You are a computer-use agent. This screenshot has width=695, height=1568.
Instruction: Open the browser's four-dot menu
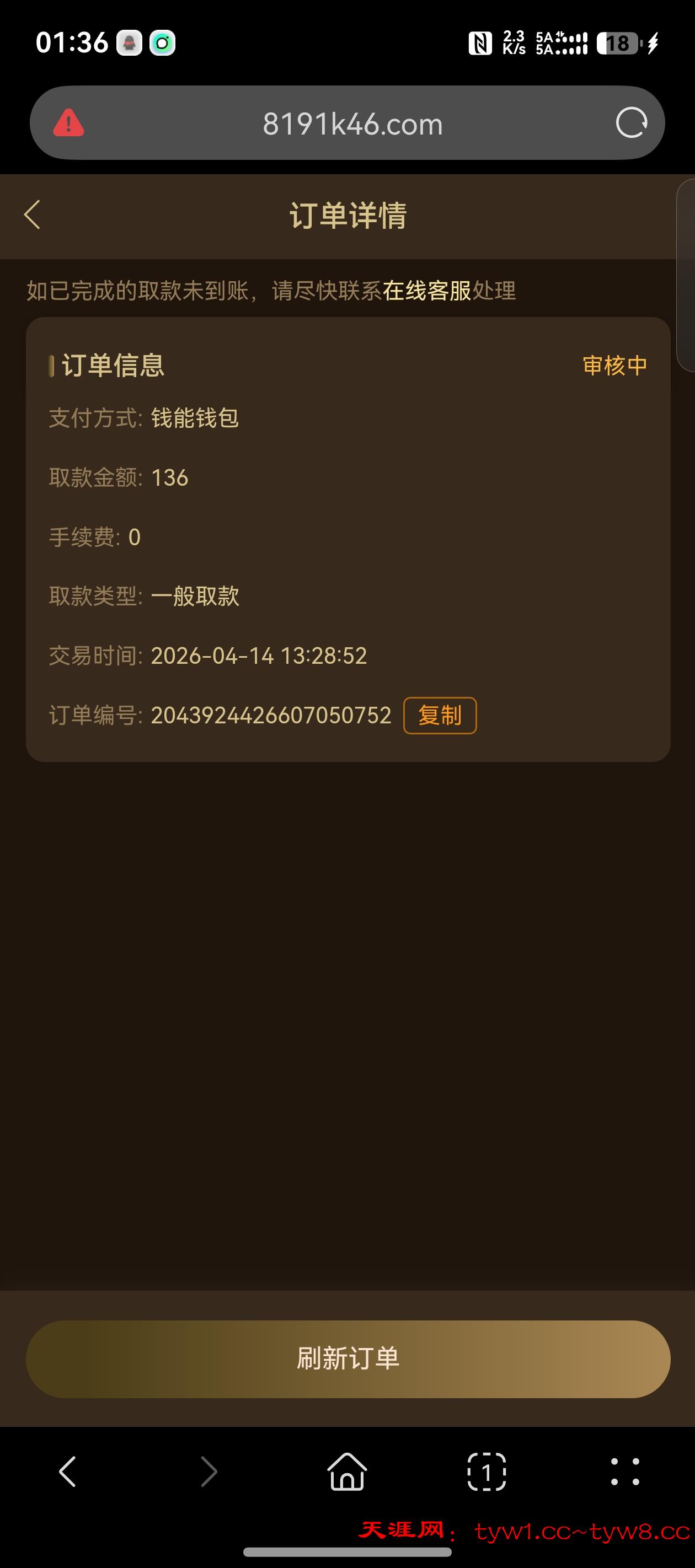coord(625,1472)
